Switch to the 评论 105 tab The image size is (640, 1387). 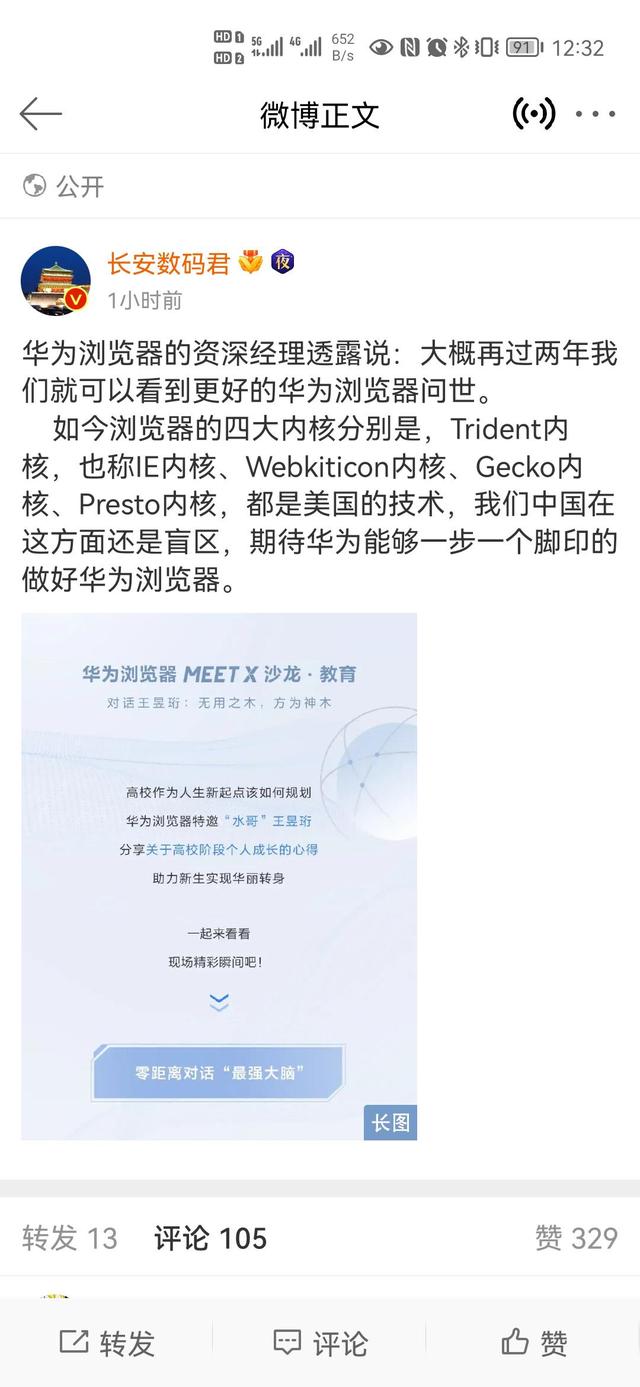pyautogui.click(x=211, y=1238)
